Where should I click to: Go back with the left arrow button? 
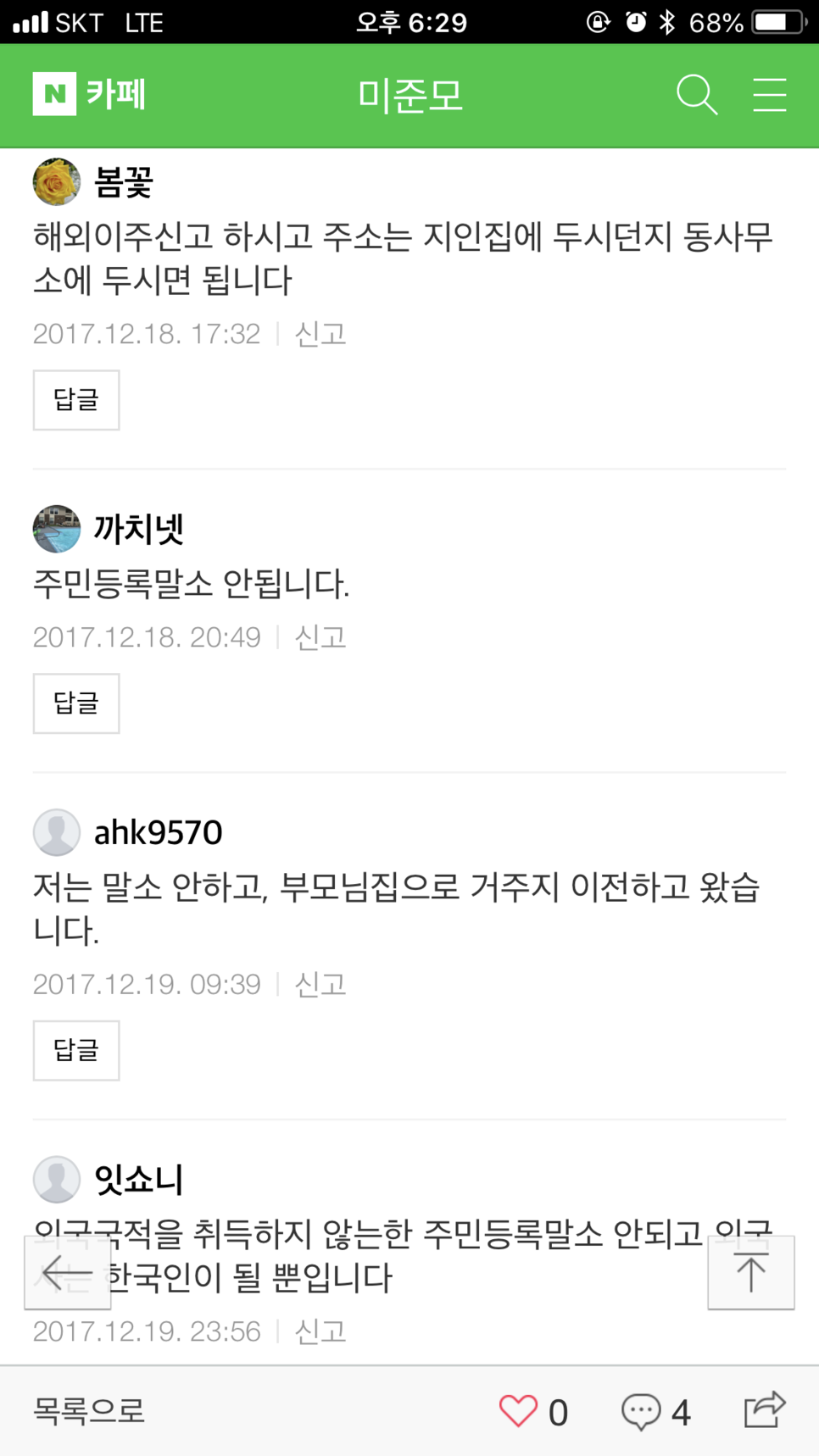click(x=68, y=1272)
